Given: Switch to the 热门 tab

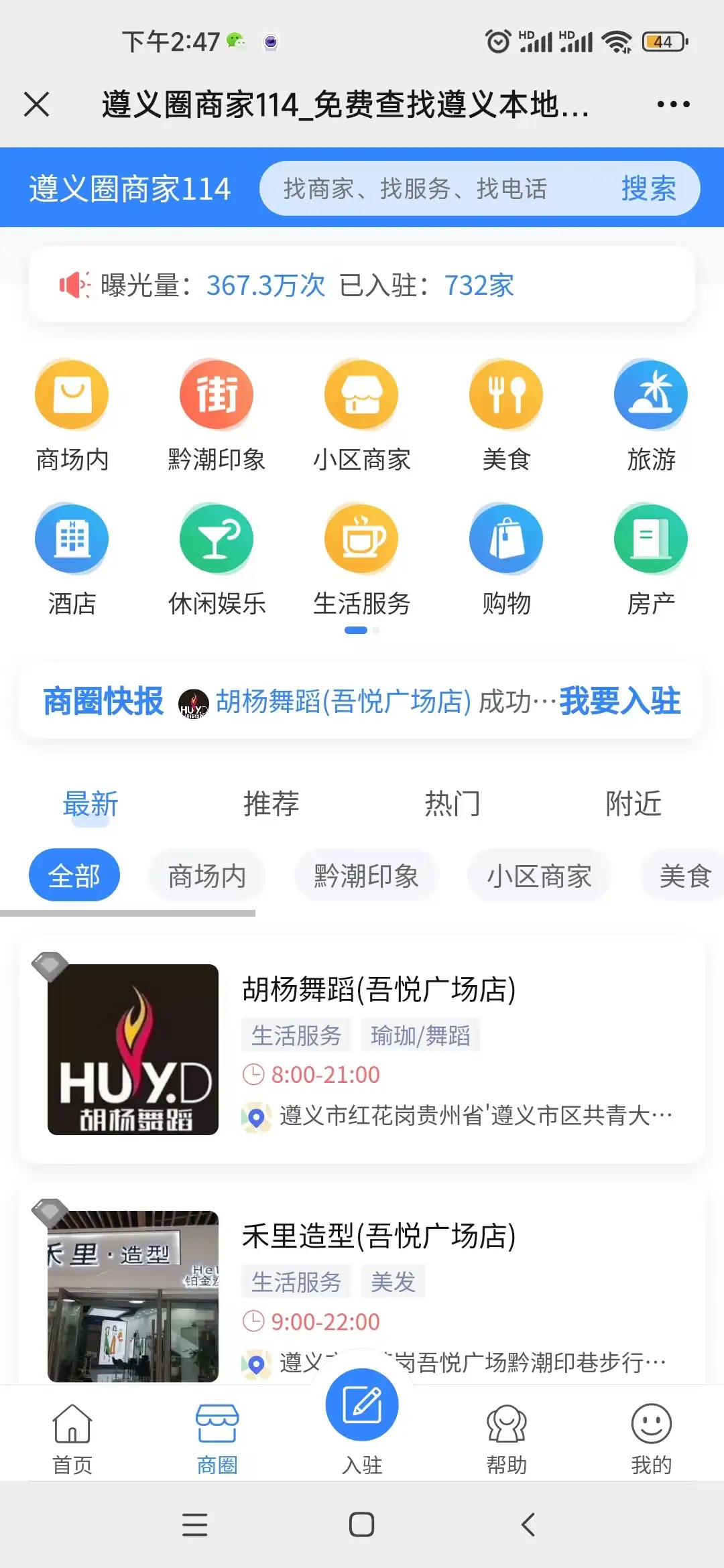Looking at the screenshot, I should 452,803.
